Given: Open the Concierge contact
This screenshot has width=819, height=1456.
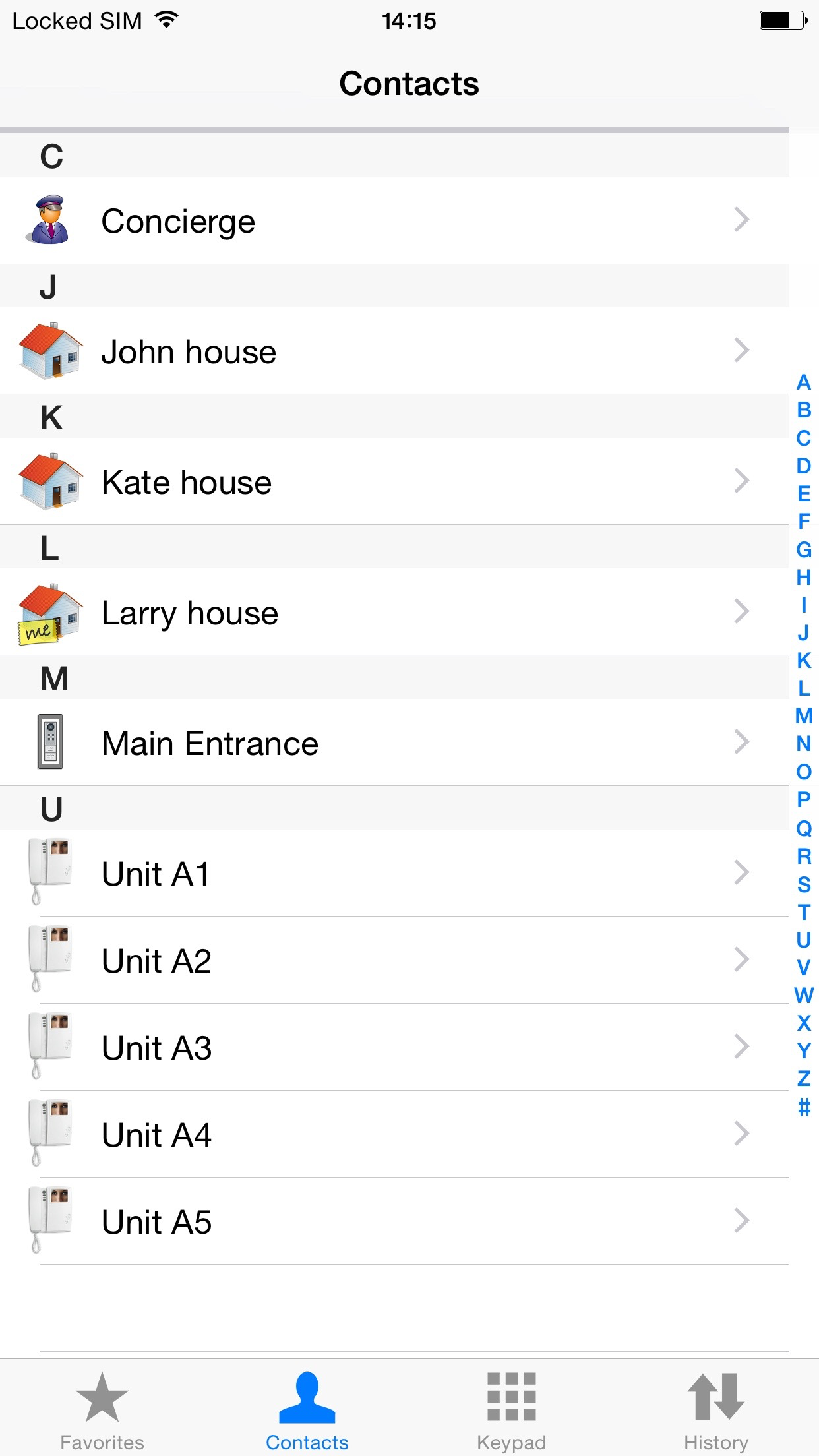Looking at the screenshot, I should [x=394, y=221].
